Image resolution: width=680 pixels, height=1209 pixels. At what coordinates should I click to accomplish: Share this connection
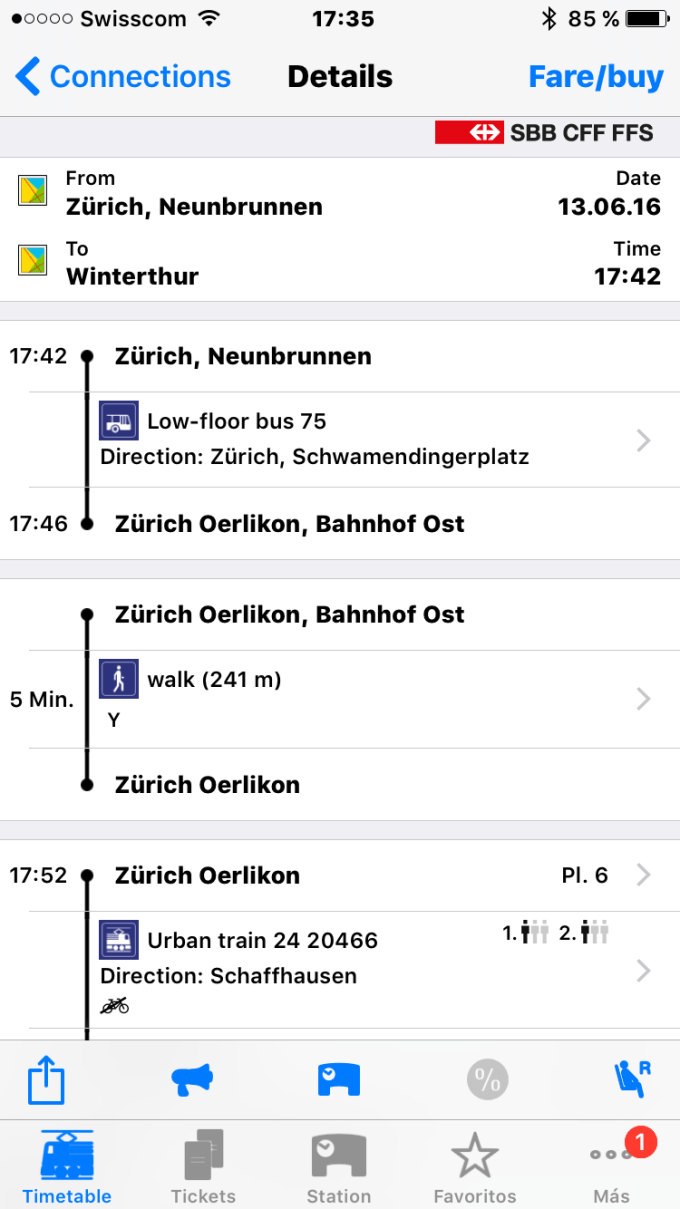[x=46, y=1080]
